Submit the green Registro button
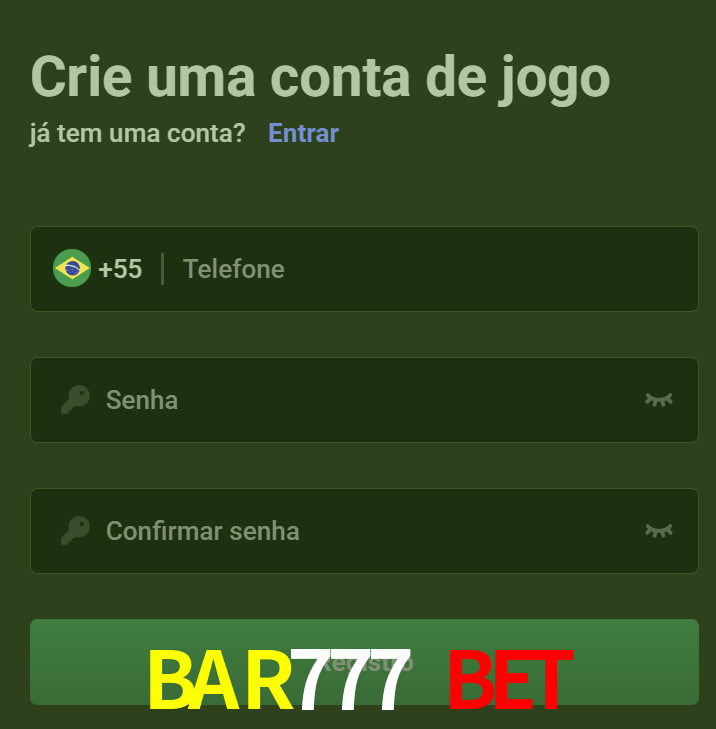Screen dimensions: 716x729 [x=364, y=661]
